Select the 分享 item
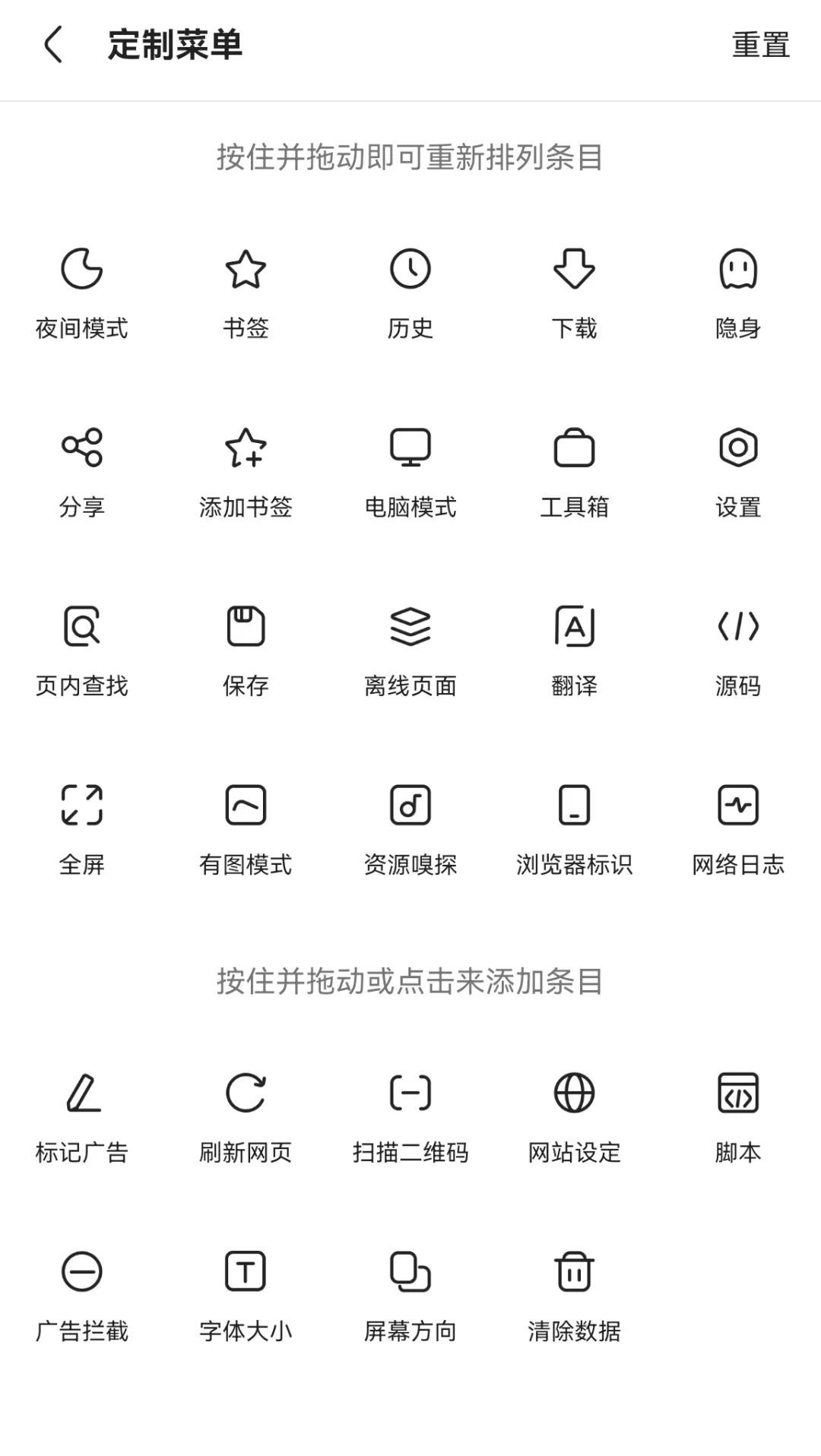The width and height of the screenshot is (821, 1456). click(81, 471)
